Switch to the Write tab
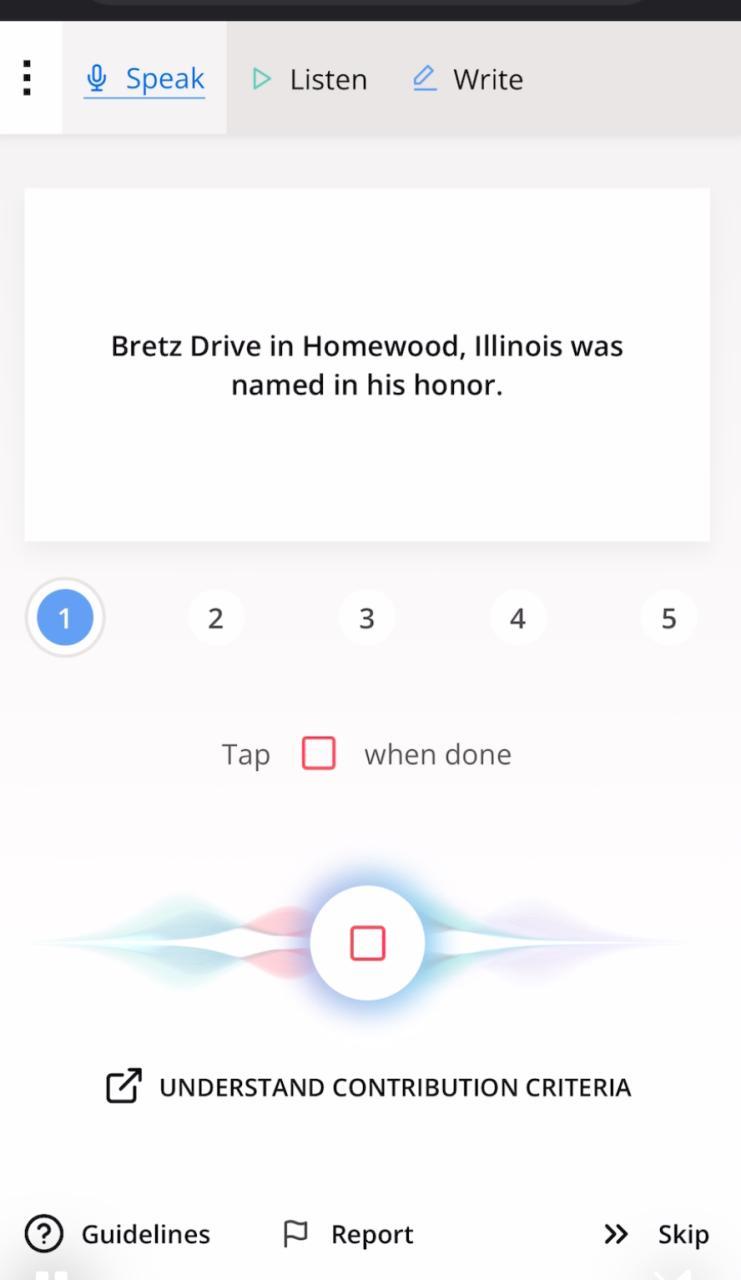The image size is (741, 1280). (467, 79)
